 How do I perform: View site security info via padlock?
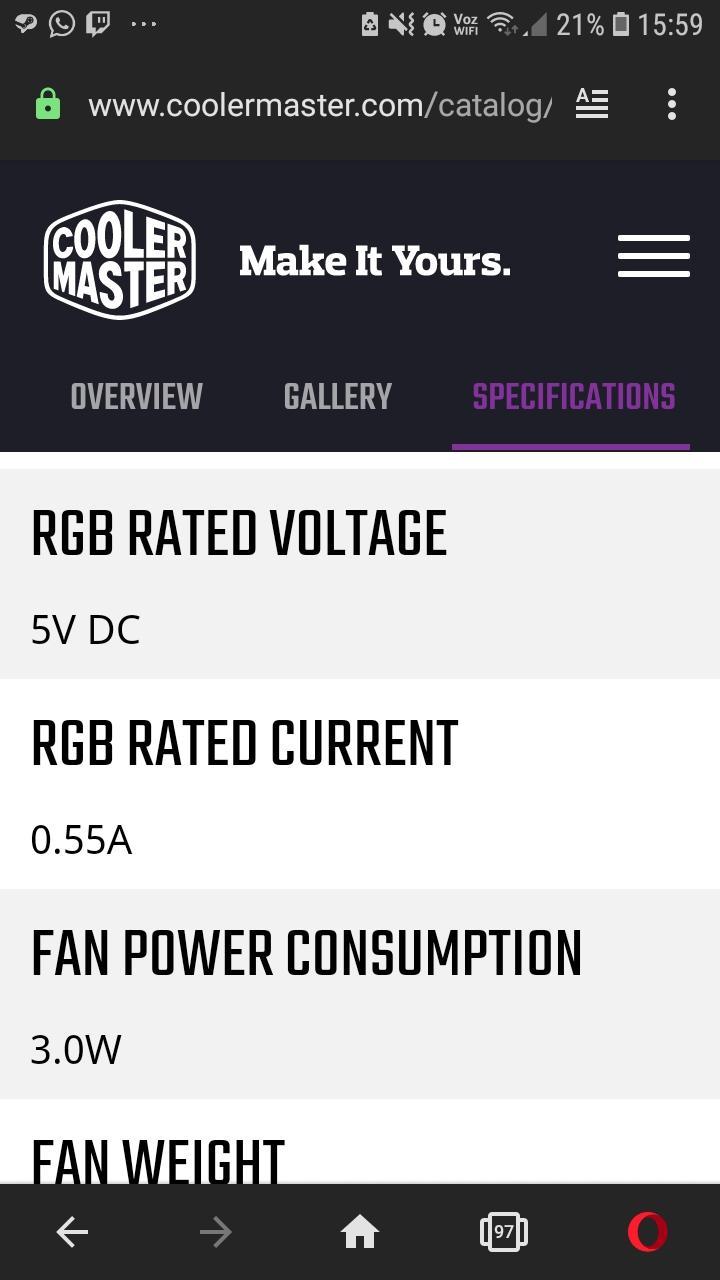tap(48, 104)
